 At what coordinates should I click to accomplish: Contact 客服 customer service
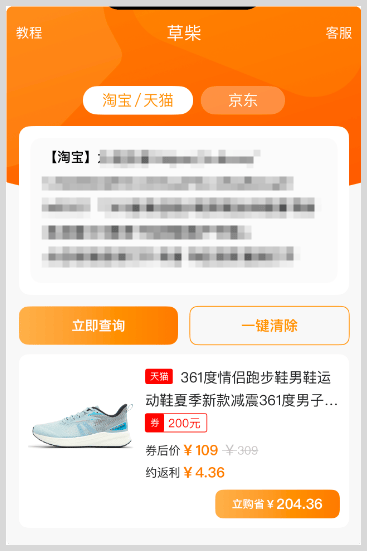(339, 33)
